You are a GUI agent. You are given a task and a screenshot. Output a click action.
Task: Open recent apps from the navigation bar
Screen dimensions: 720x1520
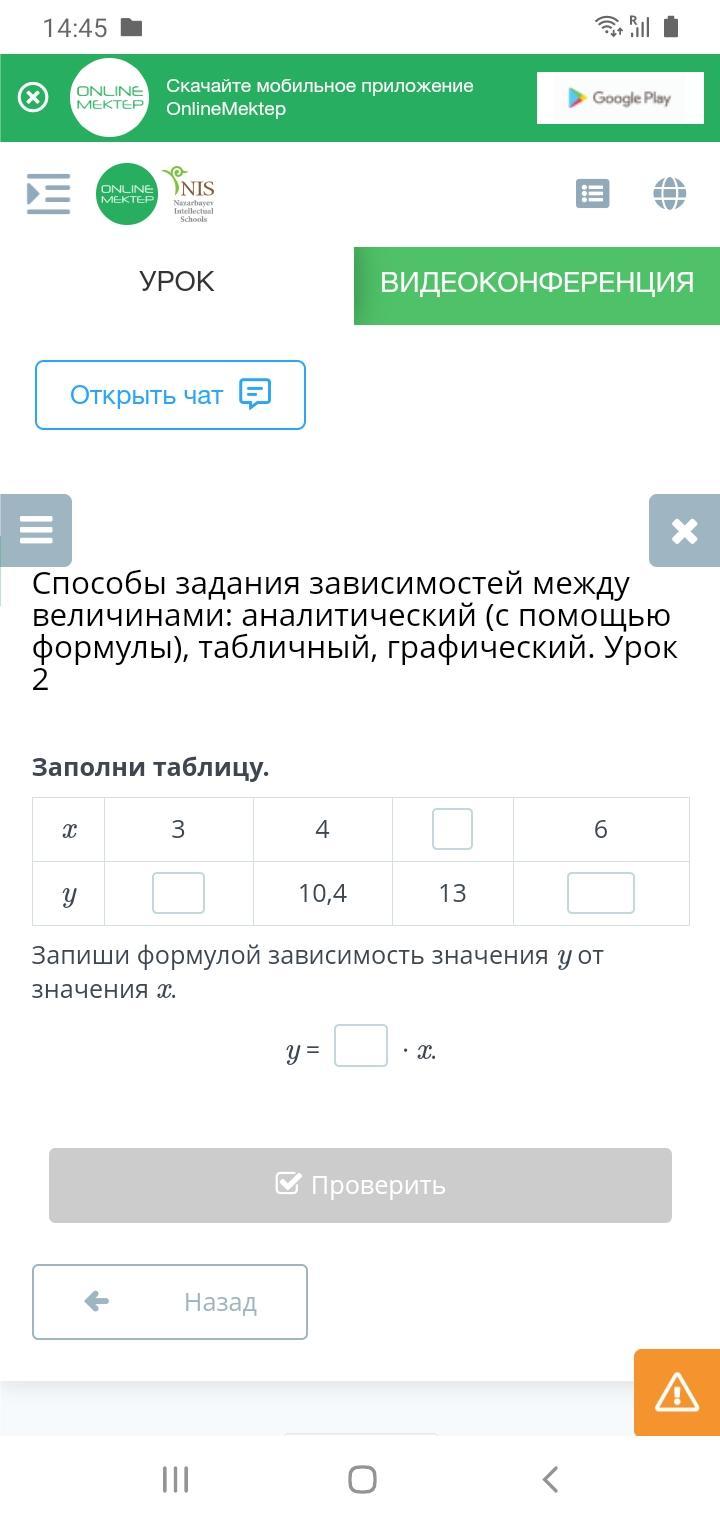tap(175, 1479)
